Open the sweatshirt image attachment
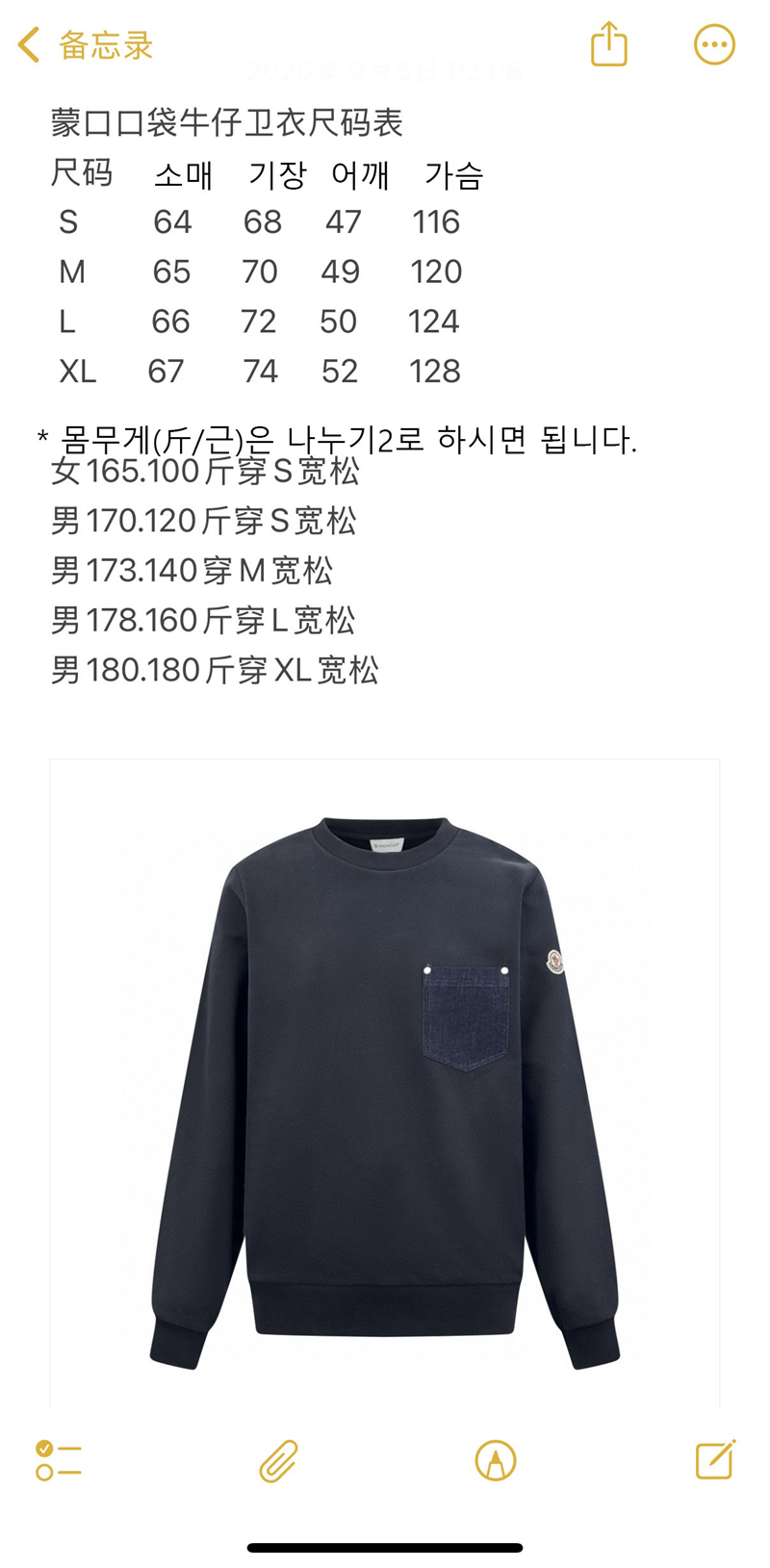This screenshot has height=1568, width=770. tap(385, 1084)
